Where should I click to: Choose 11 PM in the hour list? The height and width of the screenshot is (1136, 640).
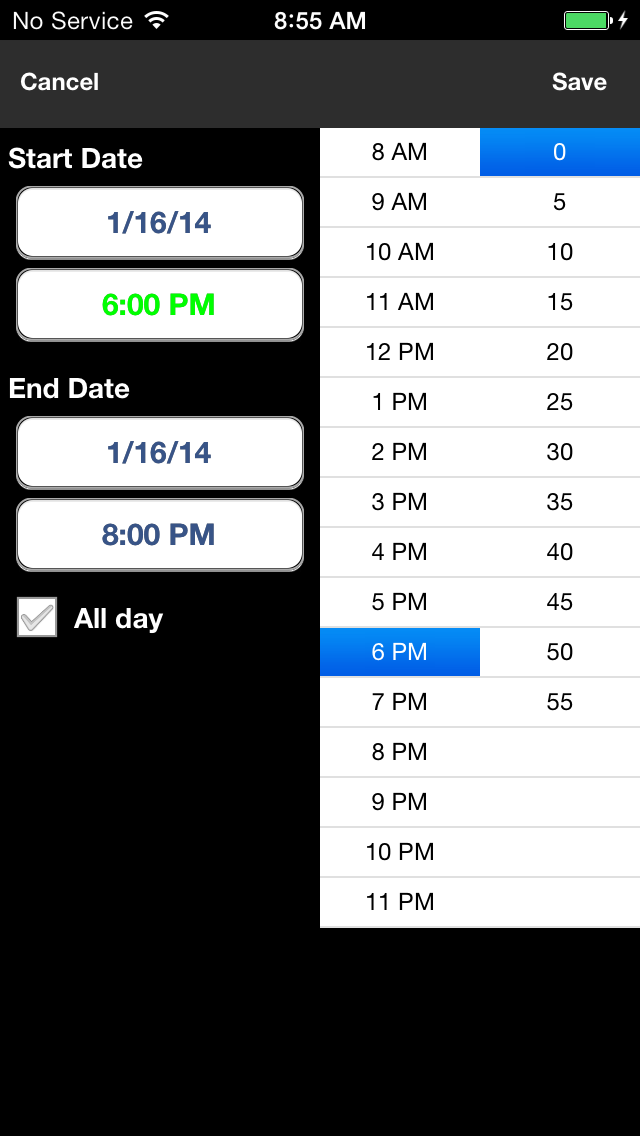point(399,902)
